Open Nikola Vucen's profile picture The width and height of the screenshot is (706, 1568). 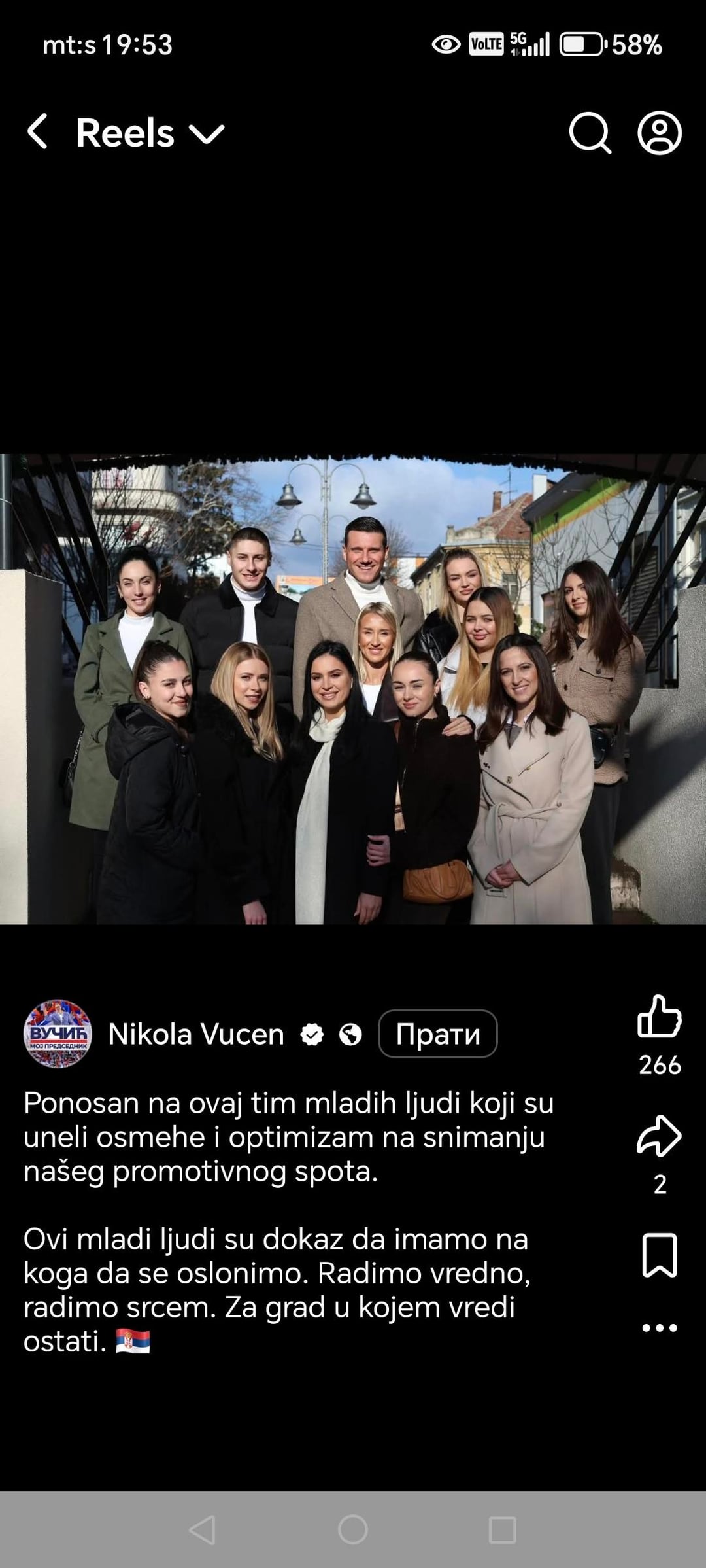click(58, 1034)
